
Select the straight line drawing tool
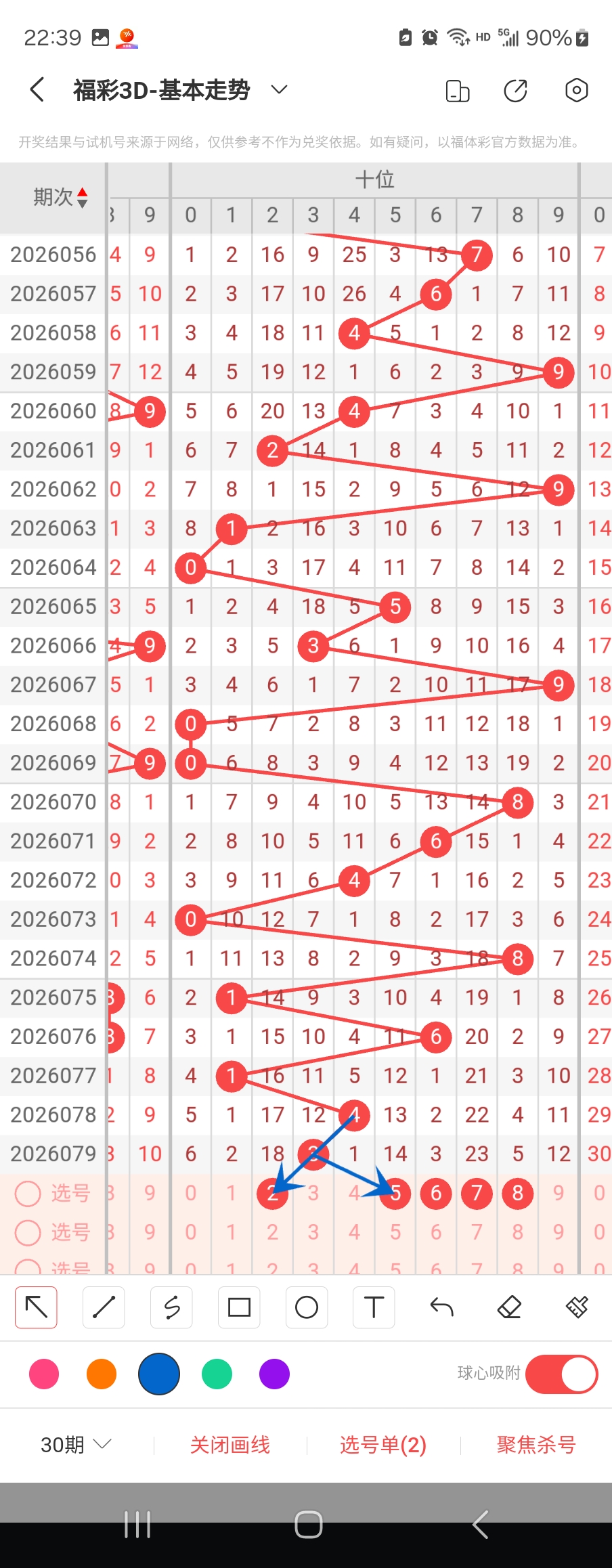[x=104, y=1307]
